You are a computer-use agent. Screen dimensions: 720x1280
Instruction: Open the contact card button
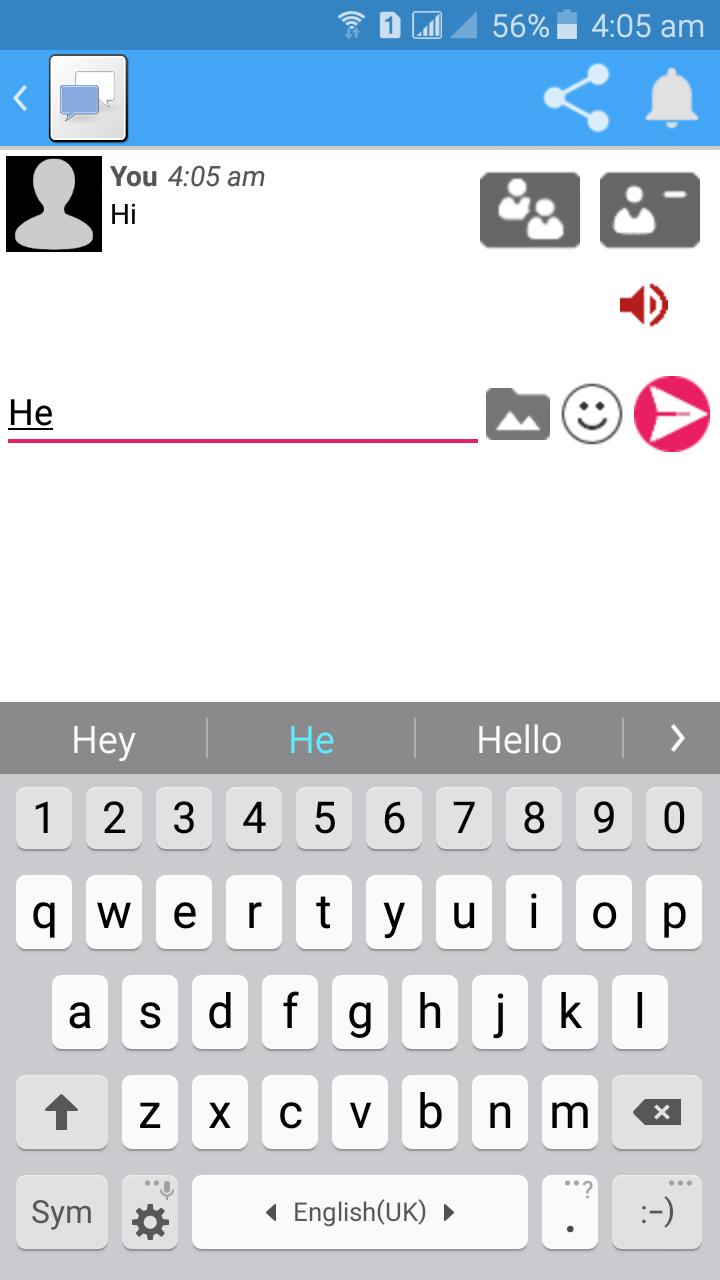point(650,210)
